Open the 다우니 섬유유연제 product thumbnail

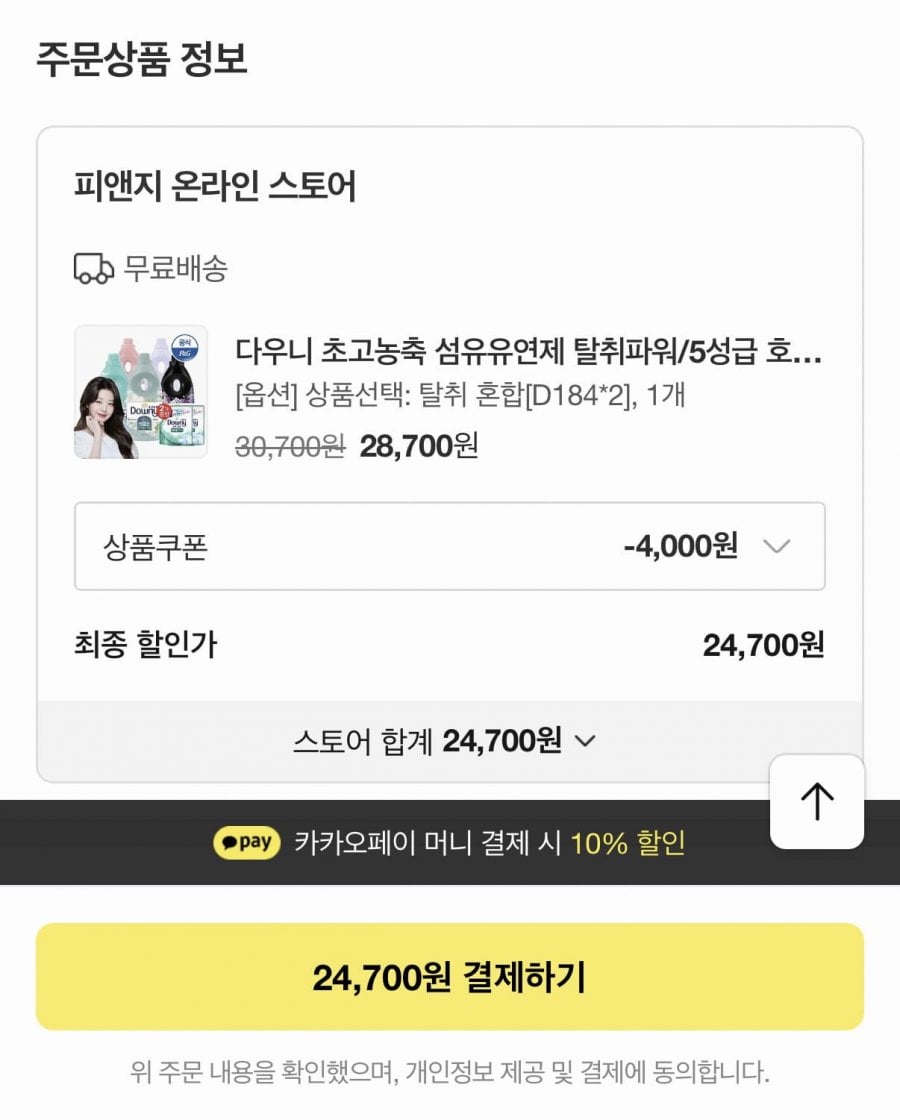(x=141, y=392)
